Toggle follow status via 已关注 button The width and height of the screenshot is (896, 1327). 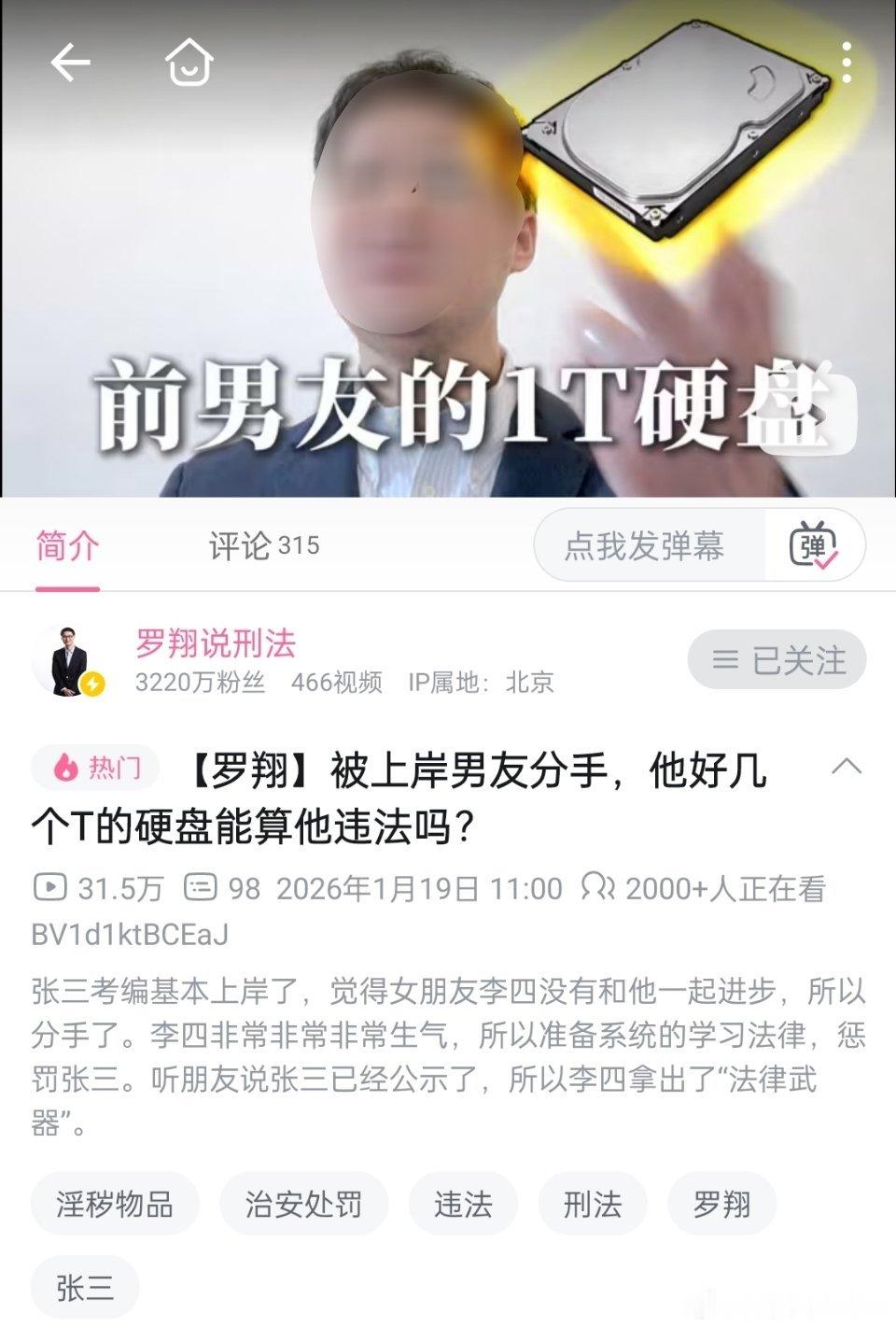(x=777, y=660)
